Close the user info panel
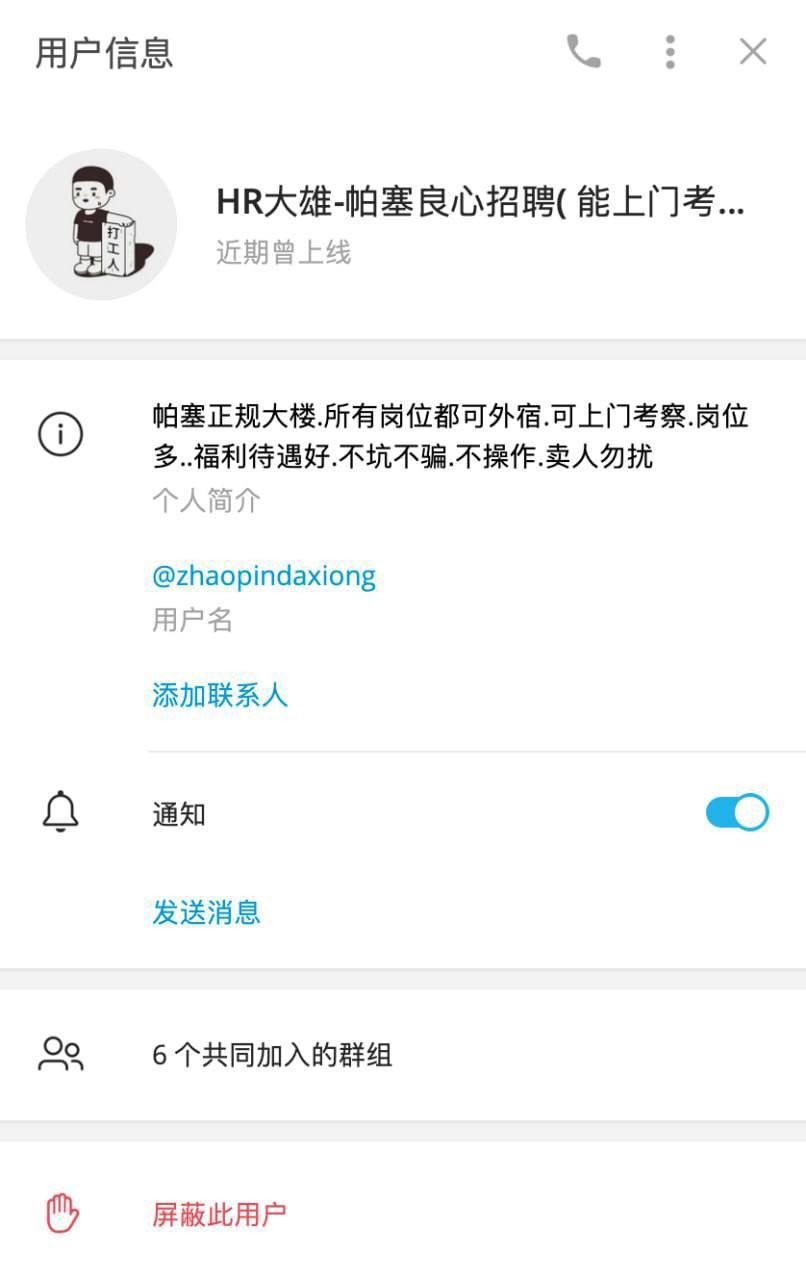Viewport: 806px width, 1280px height. (752, 51)
